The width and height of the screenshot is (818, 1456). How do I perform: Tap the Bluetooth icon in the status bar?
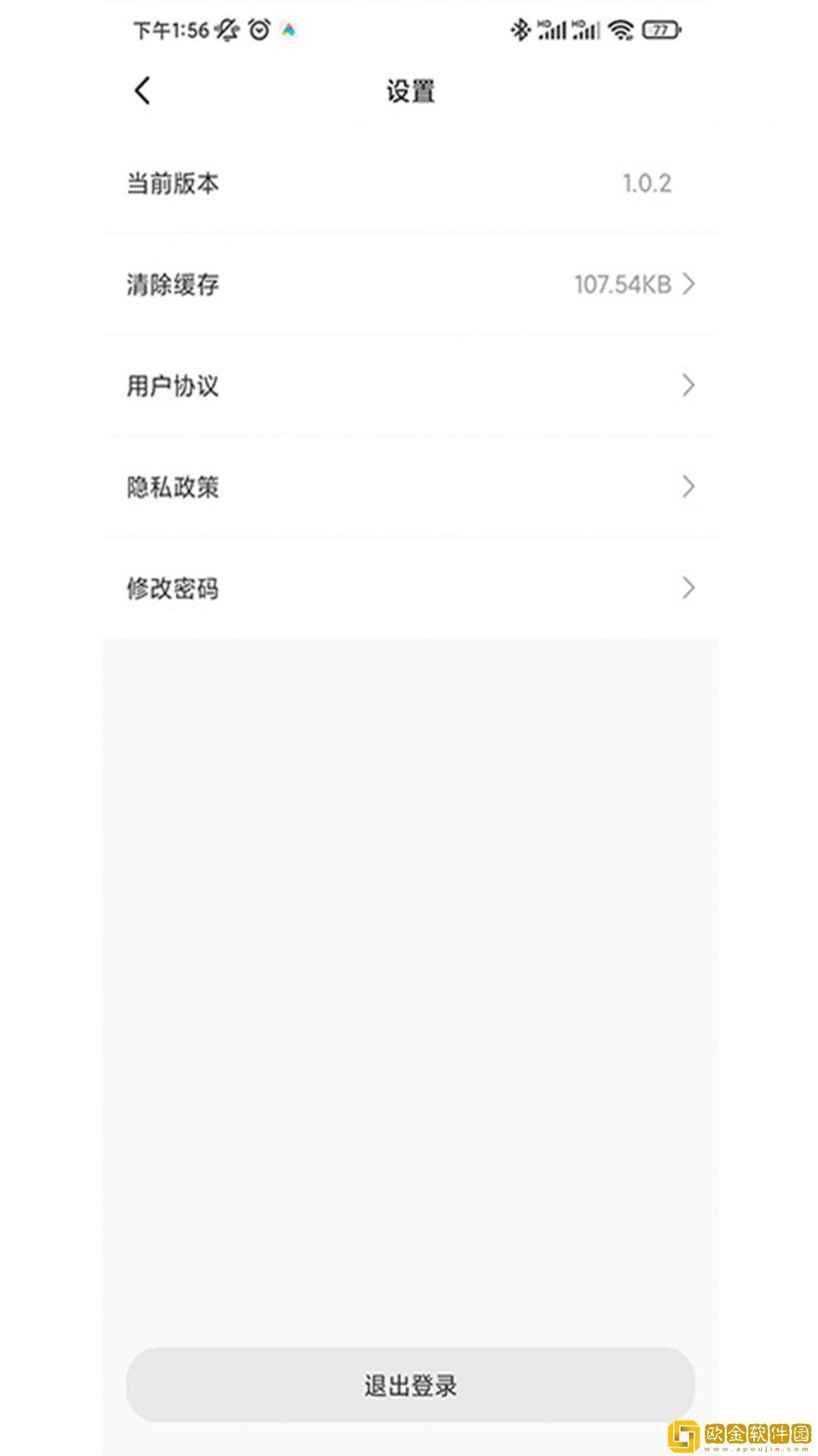(519, 28)
